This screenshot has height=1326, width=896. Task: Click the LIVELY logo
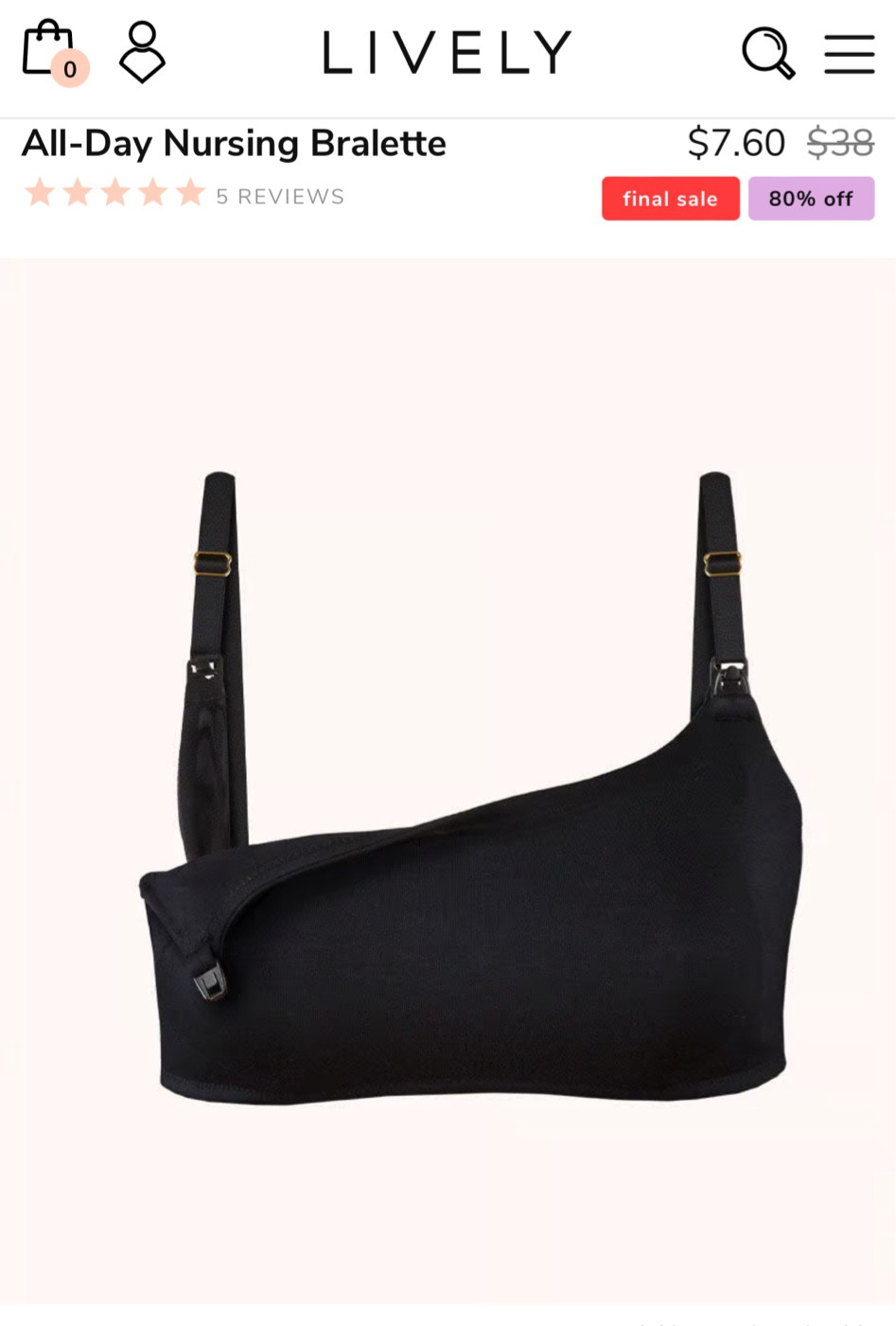click(447, 52)
